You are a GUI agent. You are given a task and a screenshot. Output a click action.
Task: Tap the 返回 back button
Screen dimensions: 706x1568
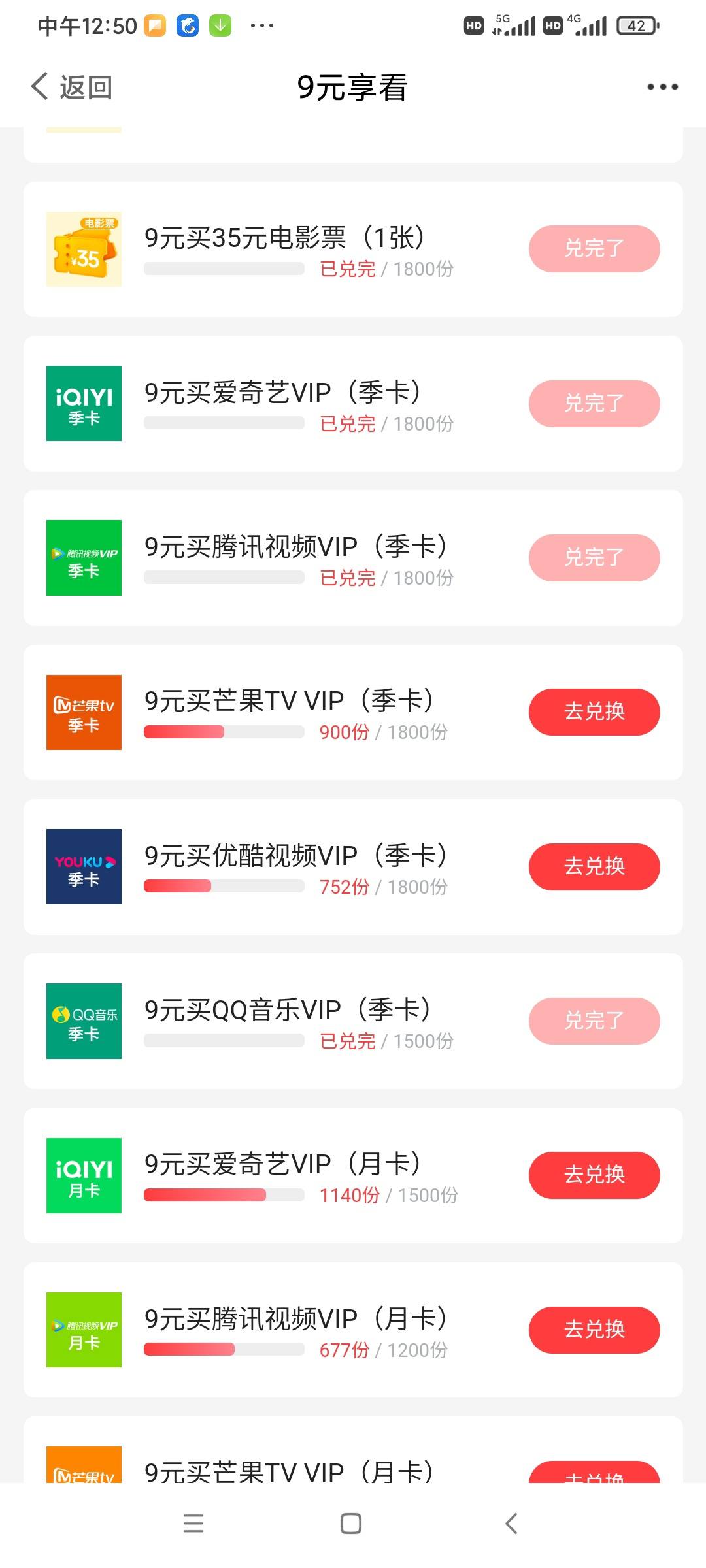(72, 87)
